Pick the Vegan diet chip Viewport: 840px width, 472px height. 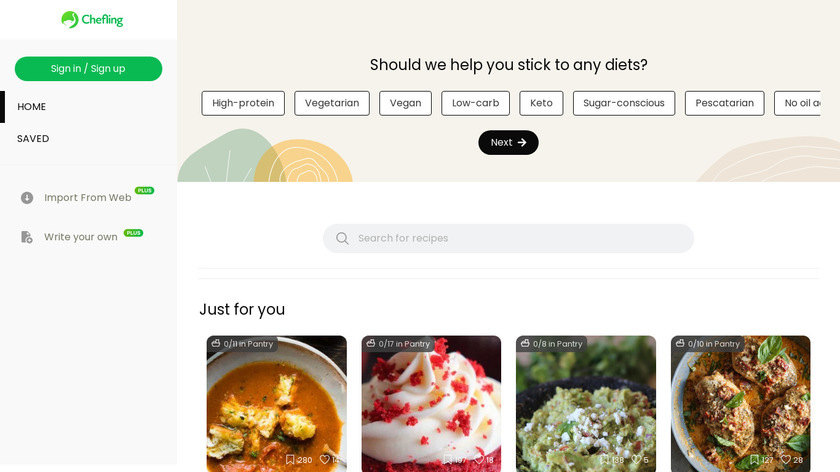pyautogui.click(x=405, y=103)
